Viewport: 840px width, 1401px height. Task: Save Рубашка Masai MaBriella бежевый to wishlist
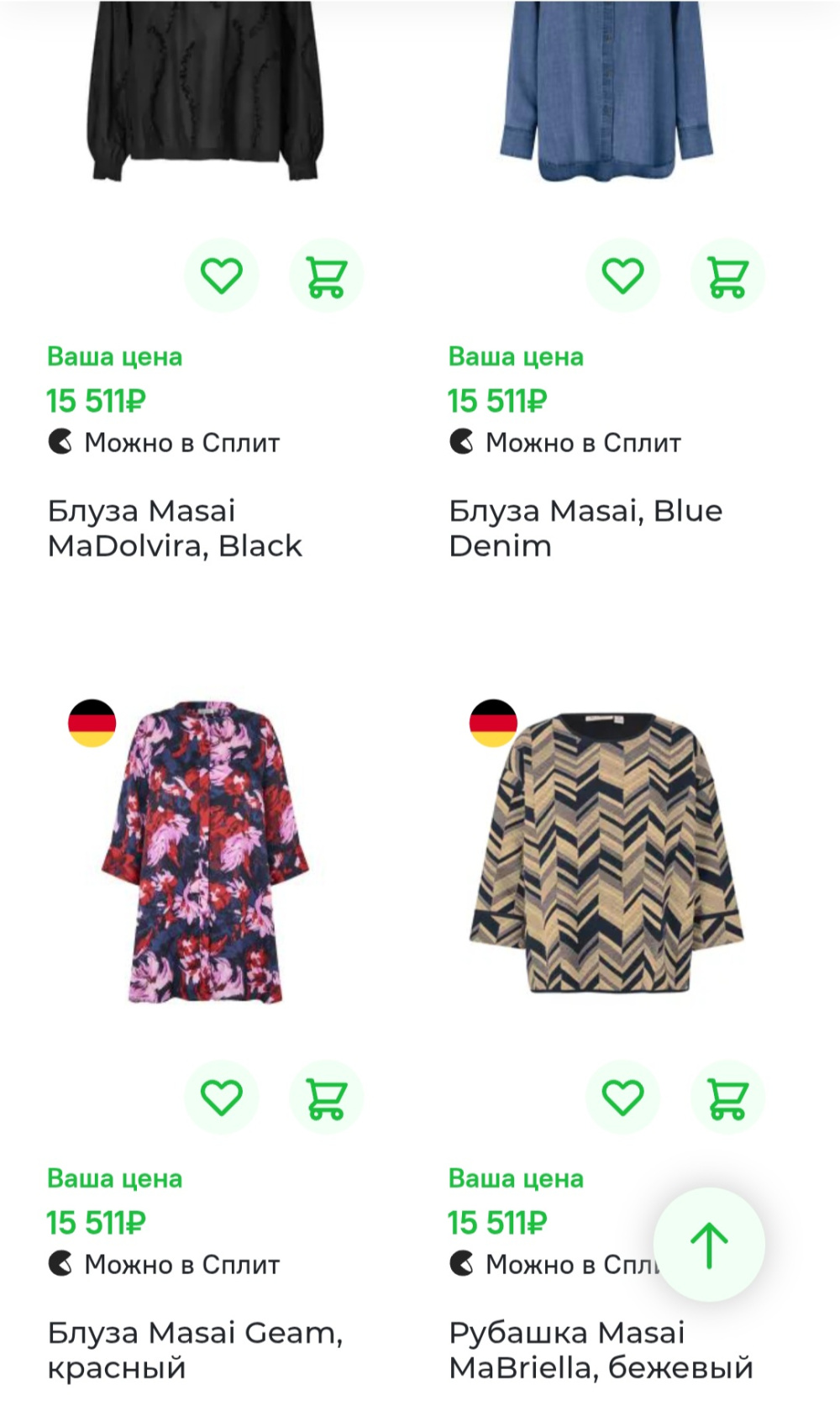coord(622,1097)
